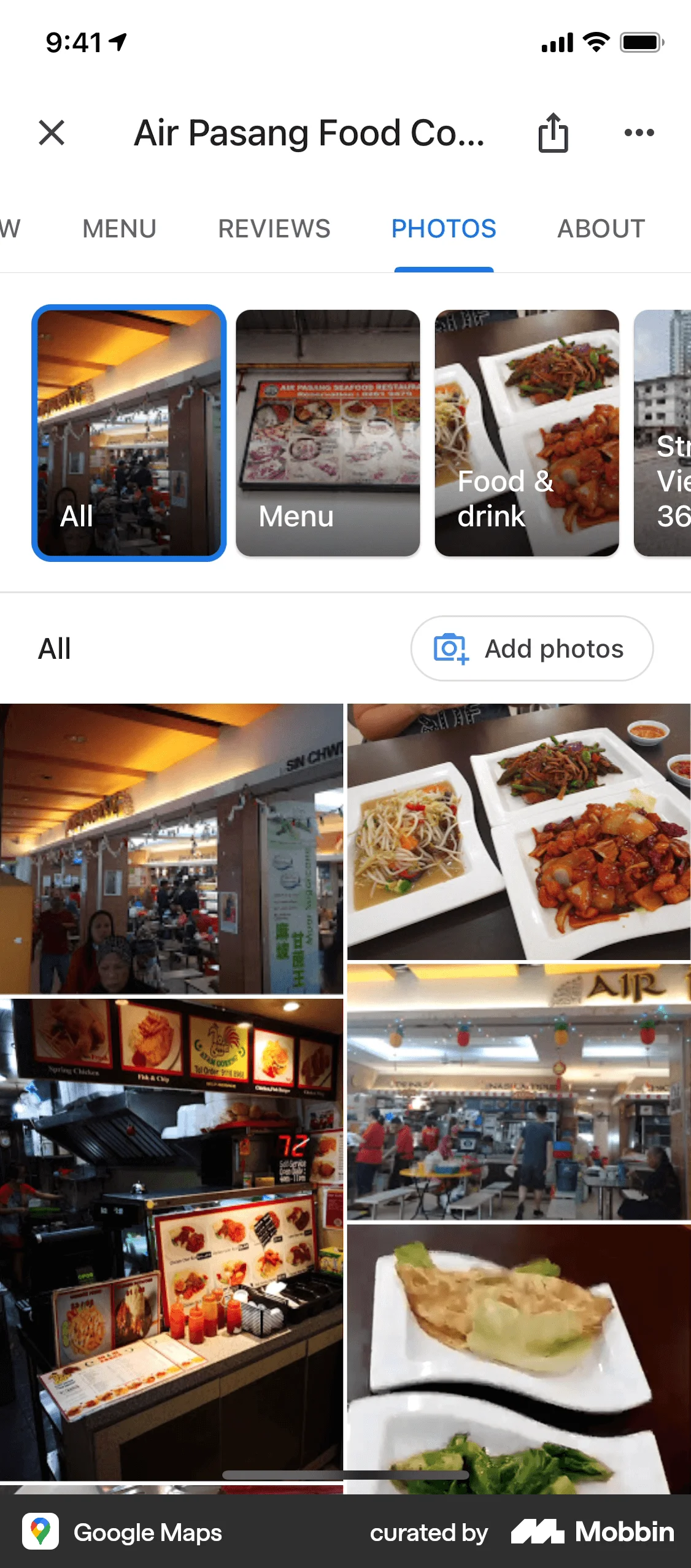Open the share options for this place

pos(553,133)
